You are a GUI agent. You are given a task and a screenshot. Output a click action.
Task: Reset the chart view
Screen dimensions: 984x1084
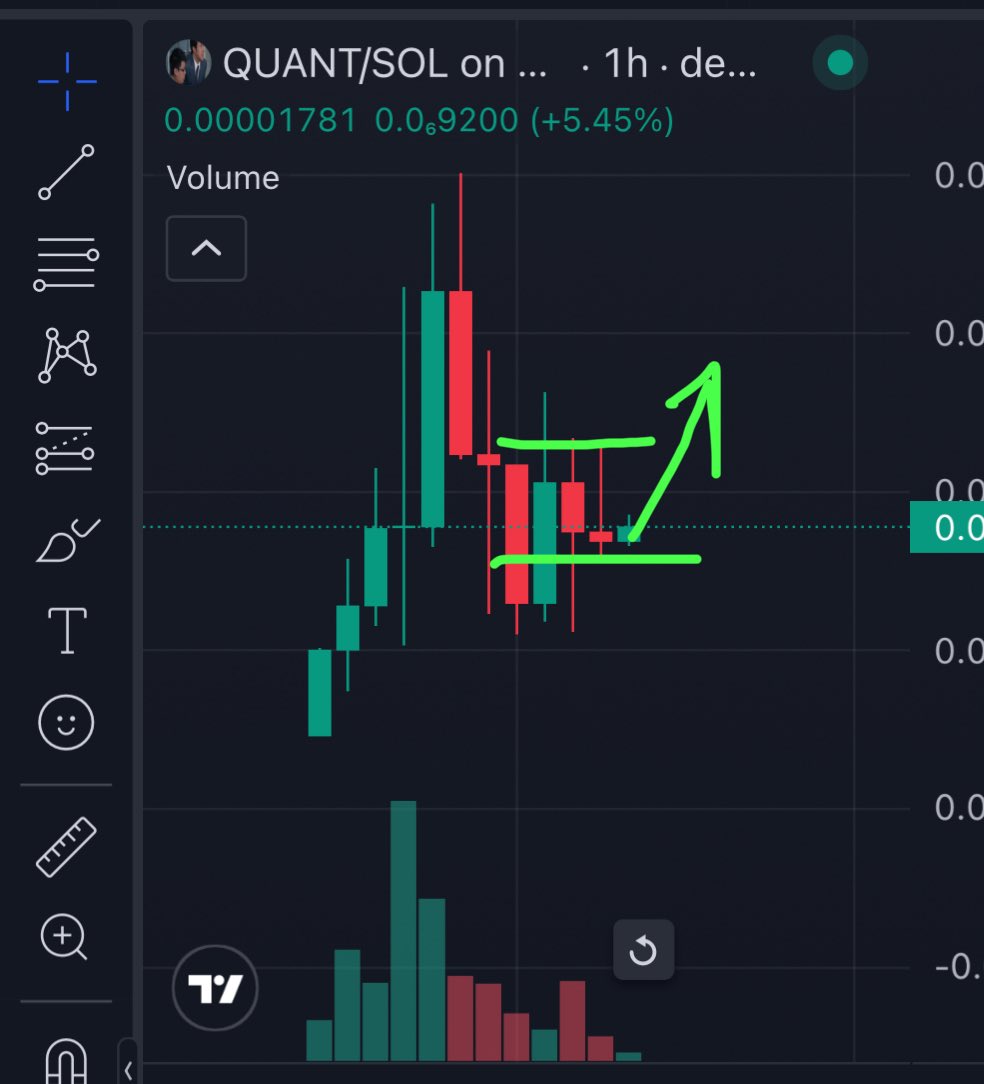(x=643, y=950)
